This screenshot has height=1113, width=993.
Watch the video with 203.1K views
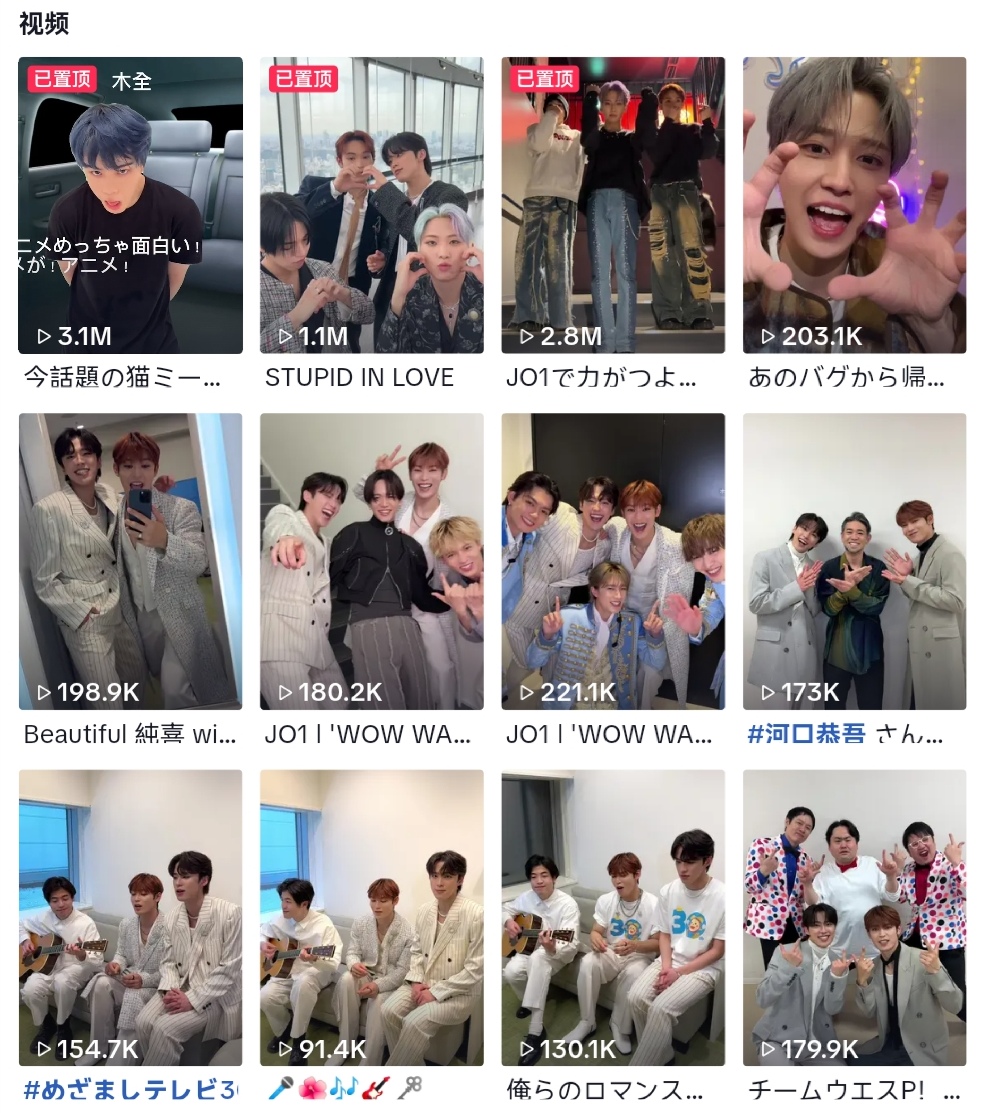click(x=854, y=205)
